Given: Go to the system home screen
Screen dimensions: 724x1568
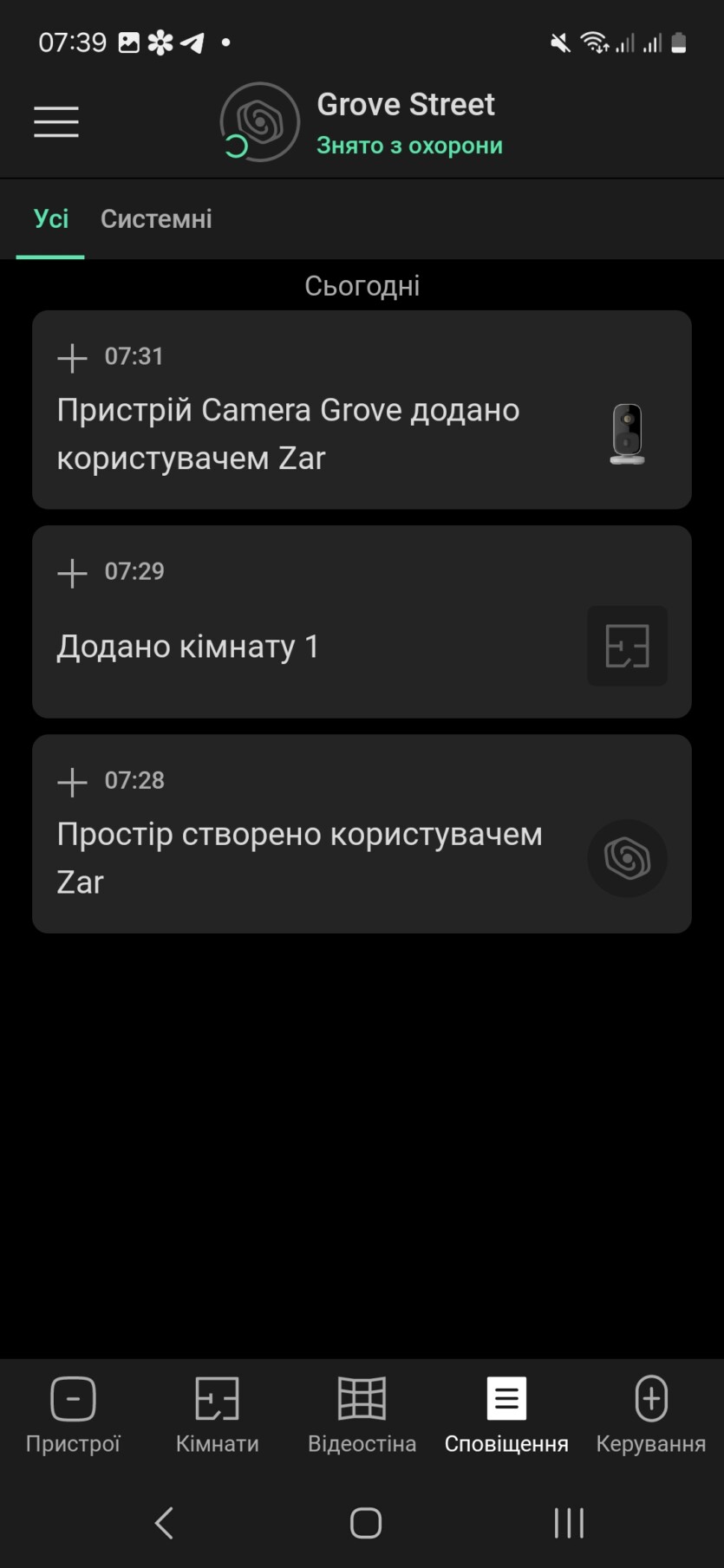Looking at the screenshot, I should [365, 1523].
